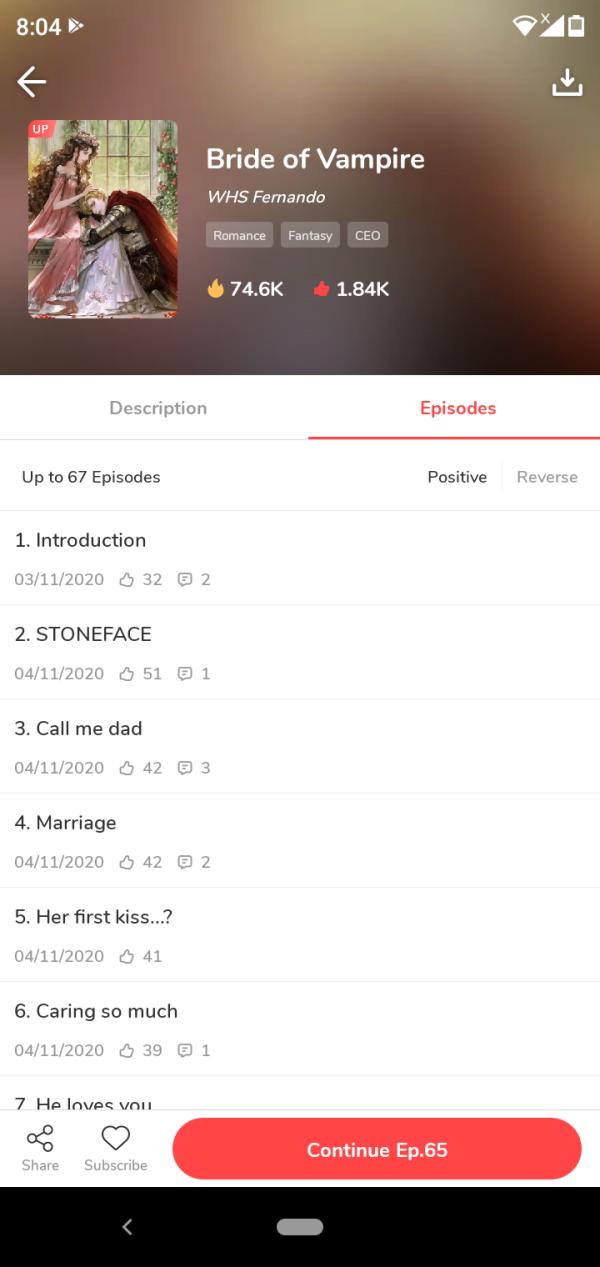Go back using the arrow icon
600x1267 pixels.
[x=32, y=81]
